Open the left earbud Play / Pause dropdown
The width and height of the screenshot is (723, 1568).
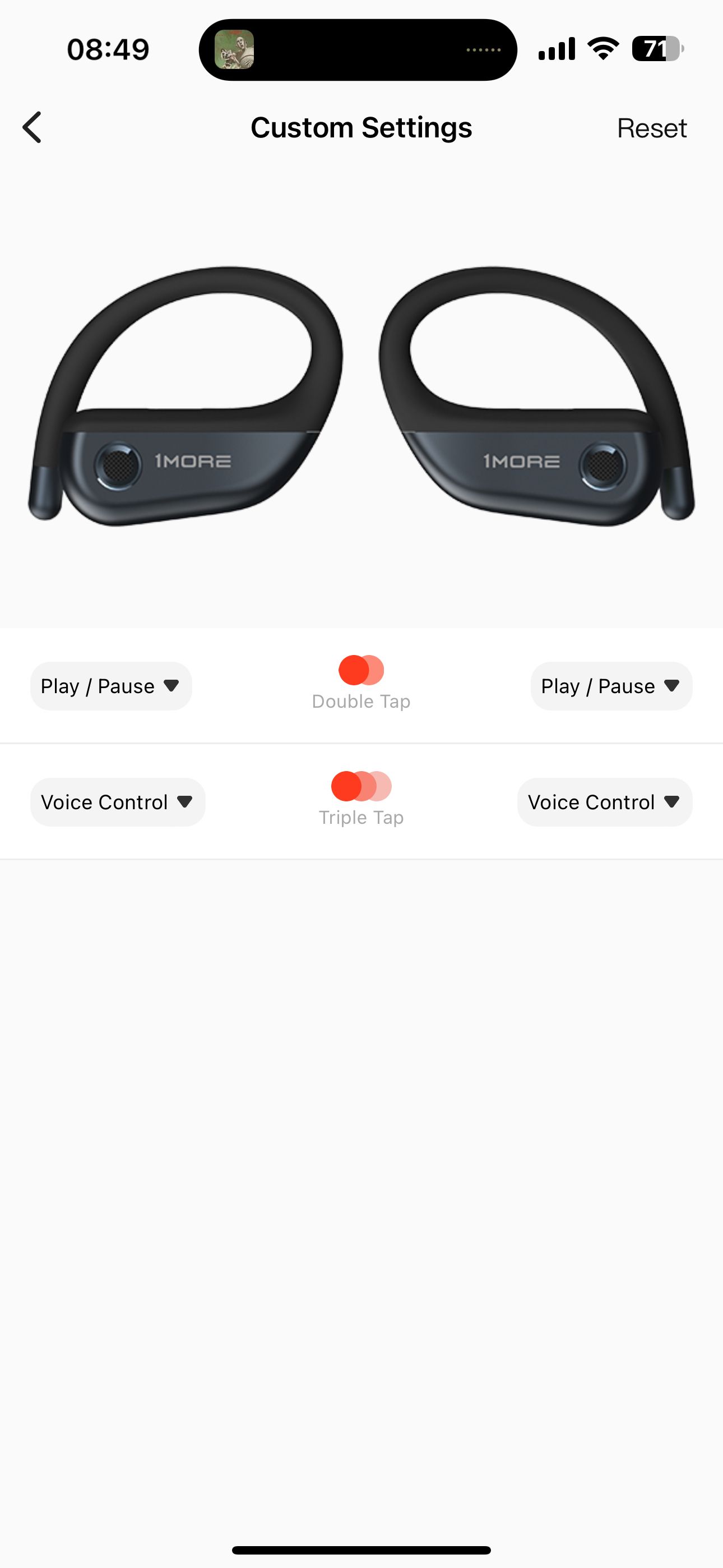coord(111,686)
